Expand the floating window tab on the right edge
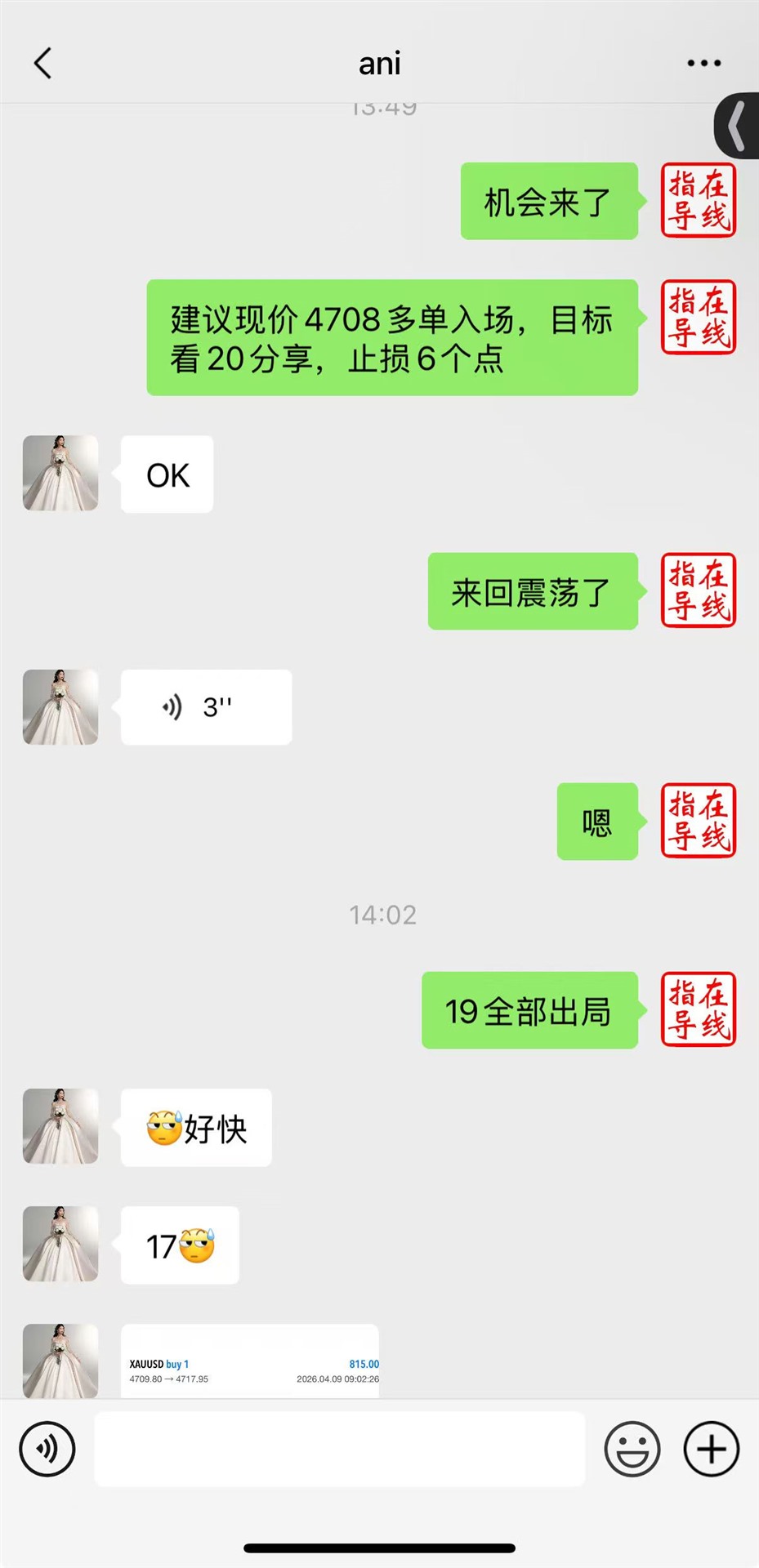The height and width of the screenshot is (1568, 759). point(736,127)
